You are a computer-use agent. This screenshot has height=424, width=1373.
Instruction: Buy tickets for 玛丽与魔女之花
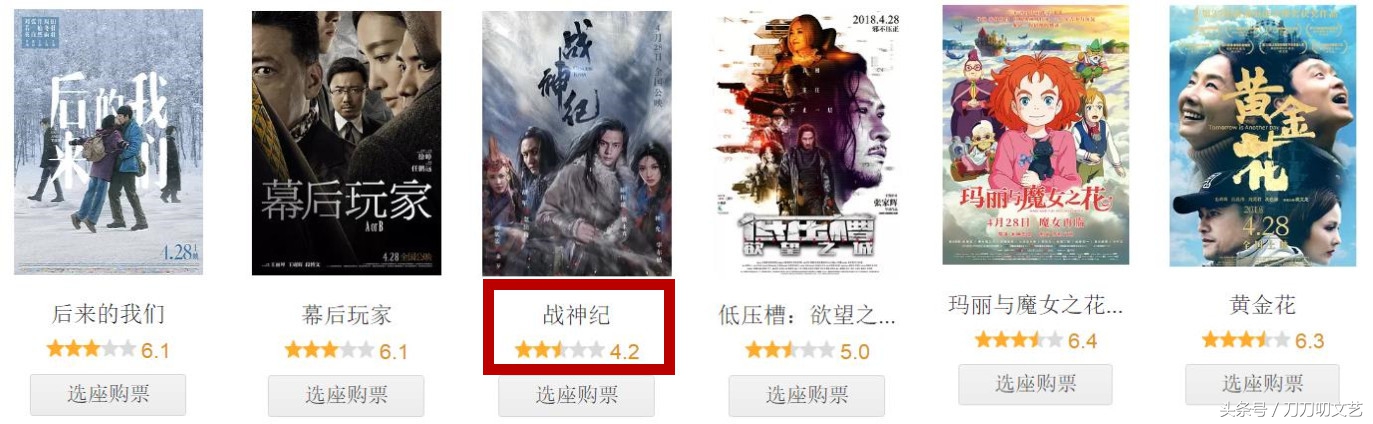(x=1035, y=384)
